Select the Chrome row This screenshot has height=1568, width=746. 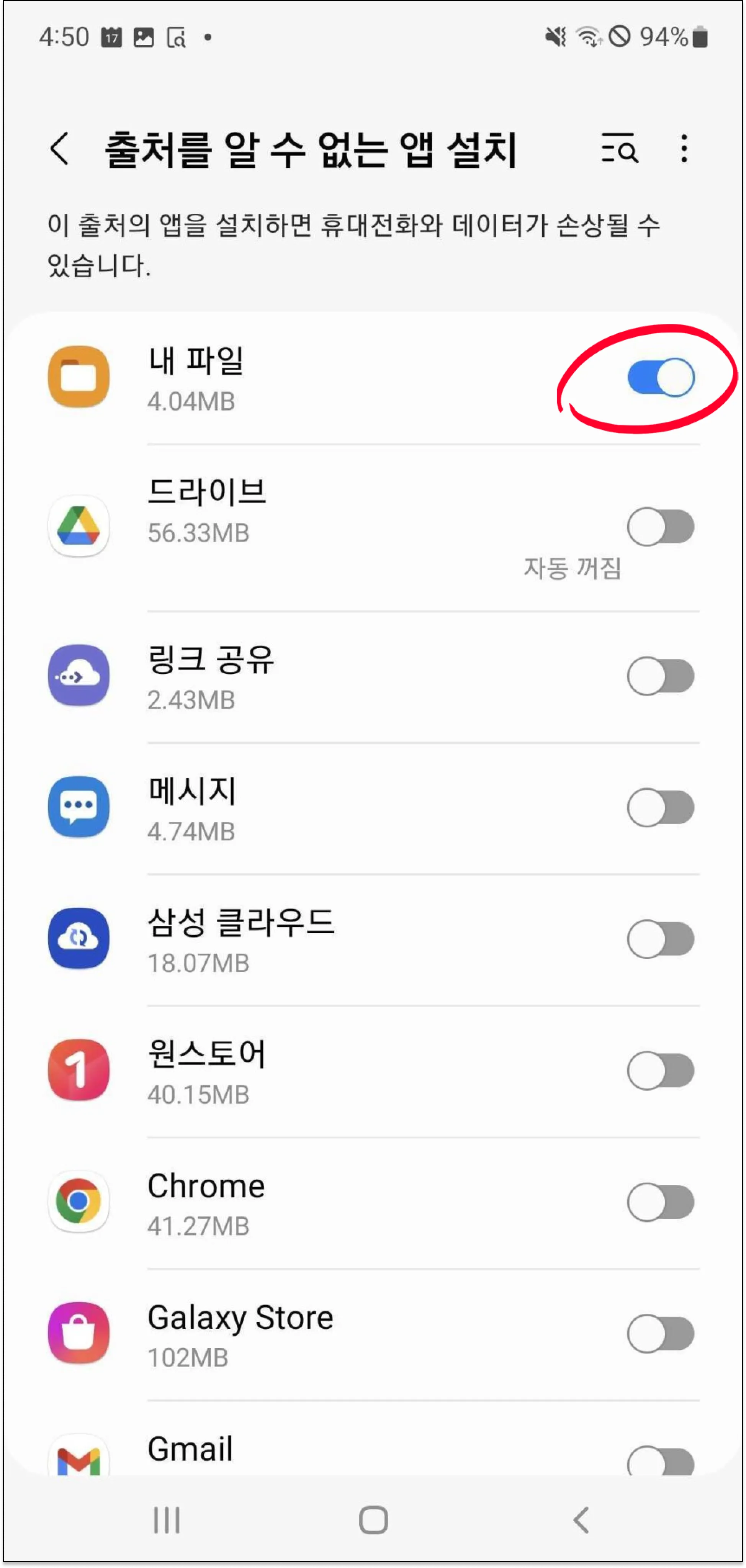[x=304, y=1201]
